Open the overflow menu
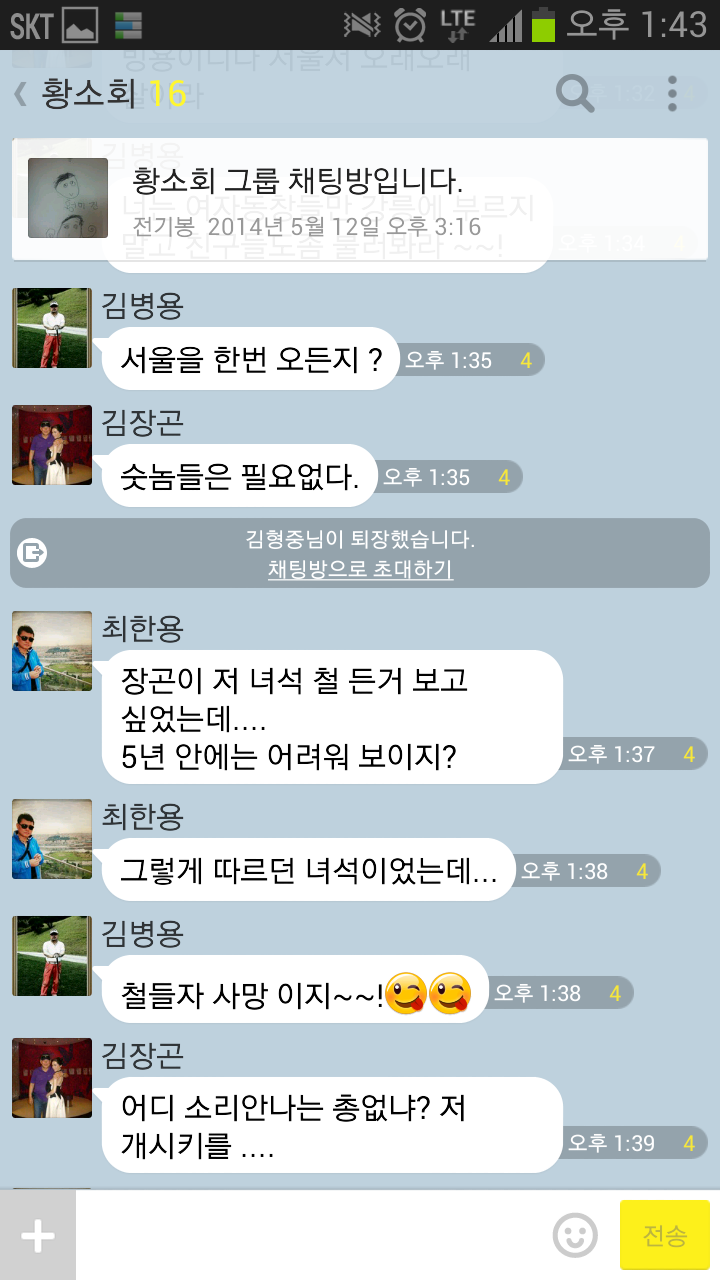This screenshot has width=720, height=1280. (673, 94)
